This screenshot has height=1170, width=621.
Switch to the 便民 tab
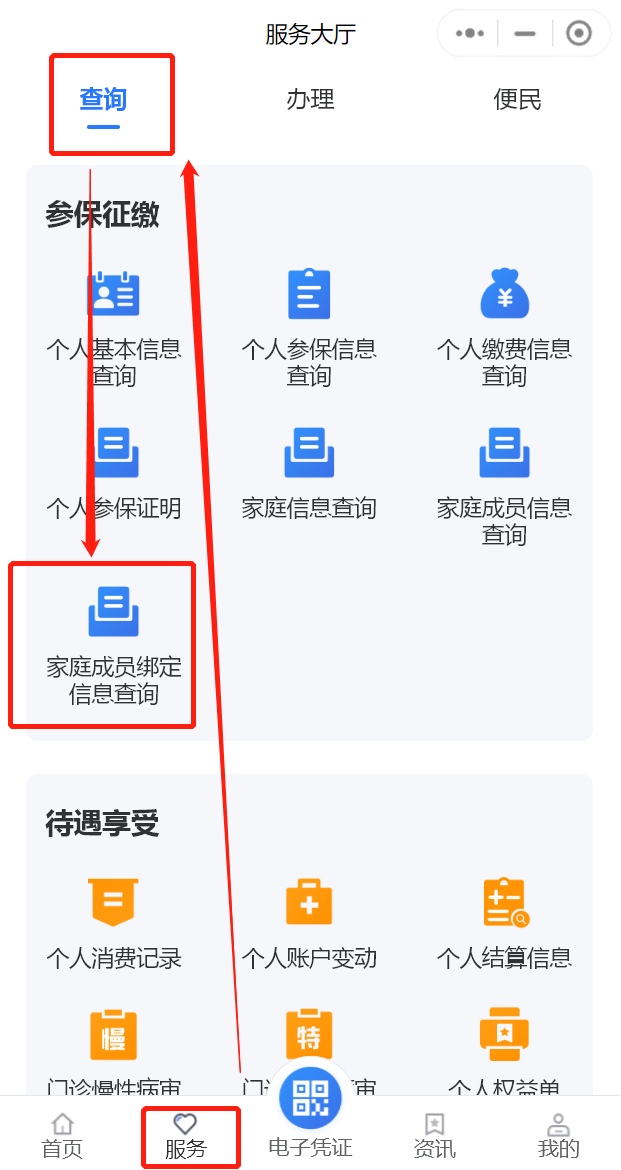(517, 100)
